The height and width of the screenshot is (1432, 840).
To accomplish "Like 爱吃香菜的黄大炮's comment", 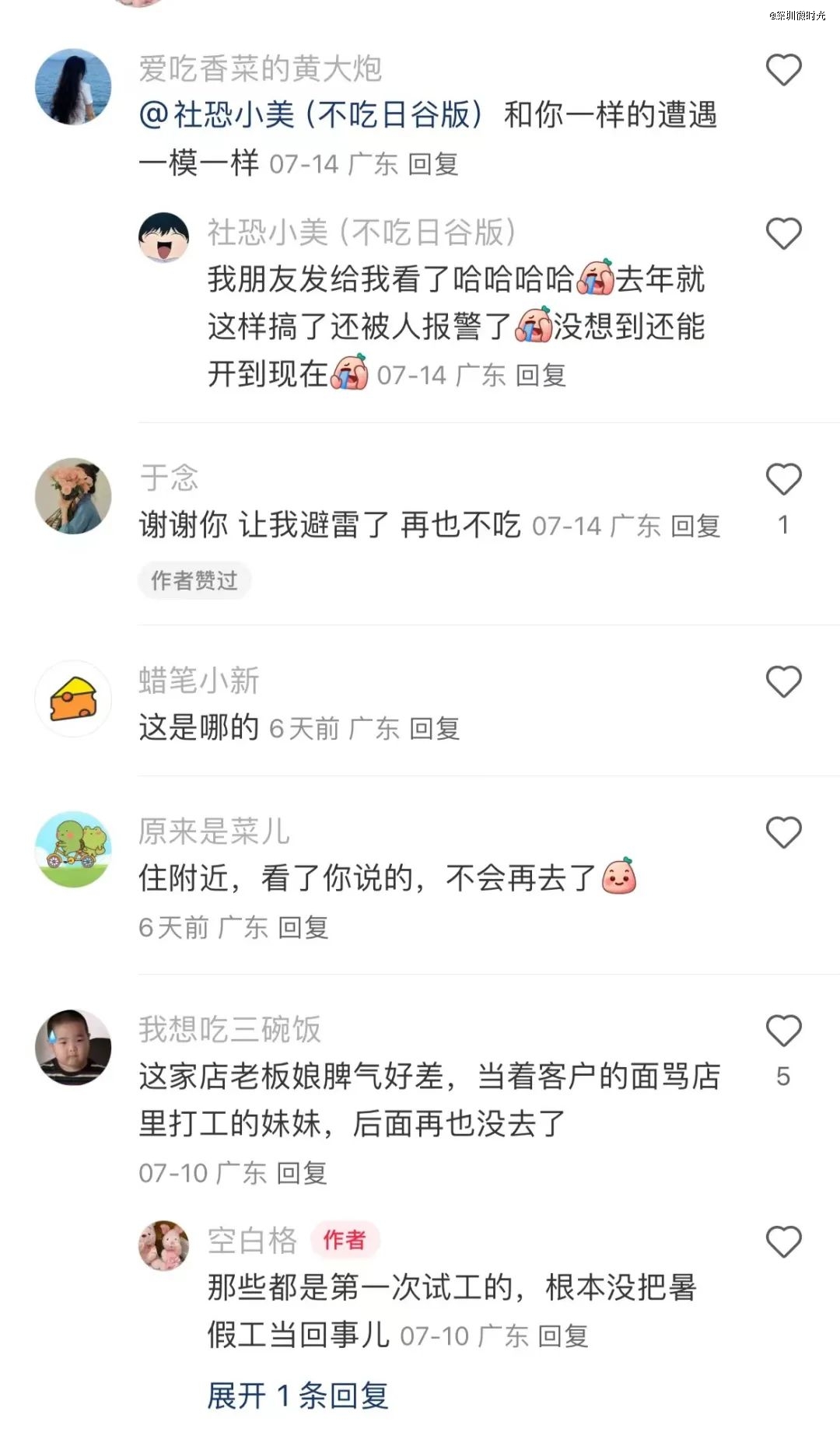I will pos(783,70).
